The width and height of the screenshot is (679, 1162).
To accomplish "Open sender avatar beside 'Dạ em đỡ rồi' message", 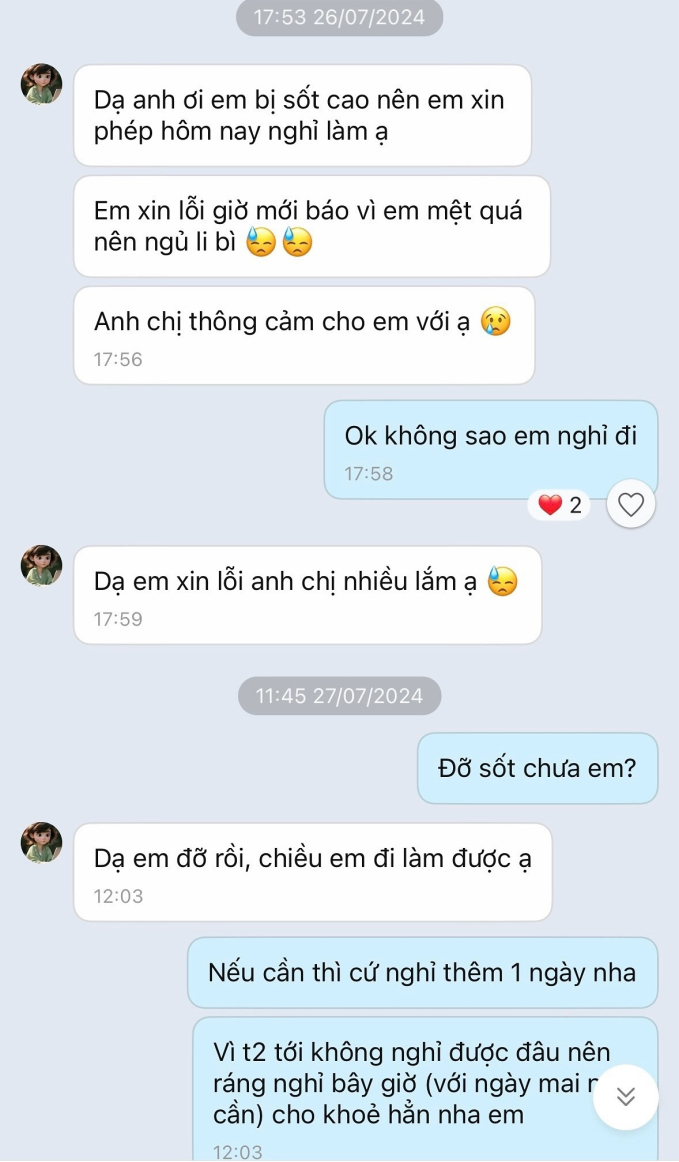I will [x=41, y=843].
